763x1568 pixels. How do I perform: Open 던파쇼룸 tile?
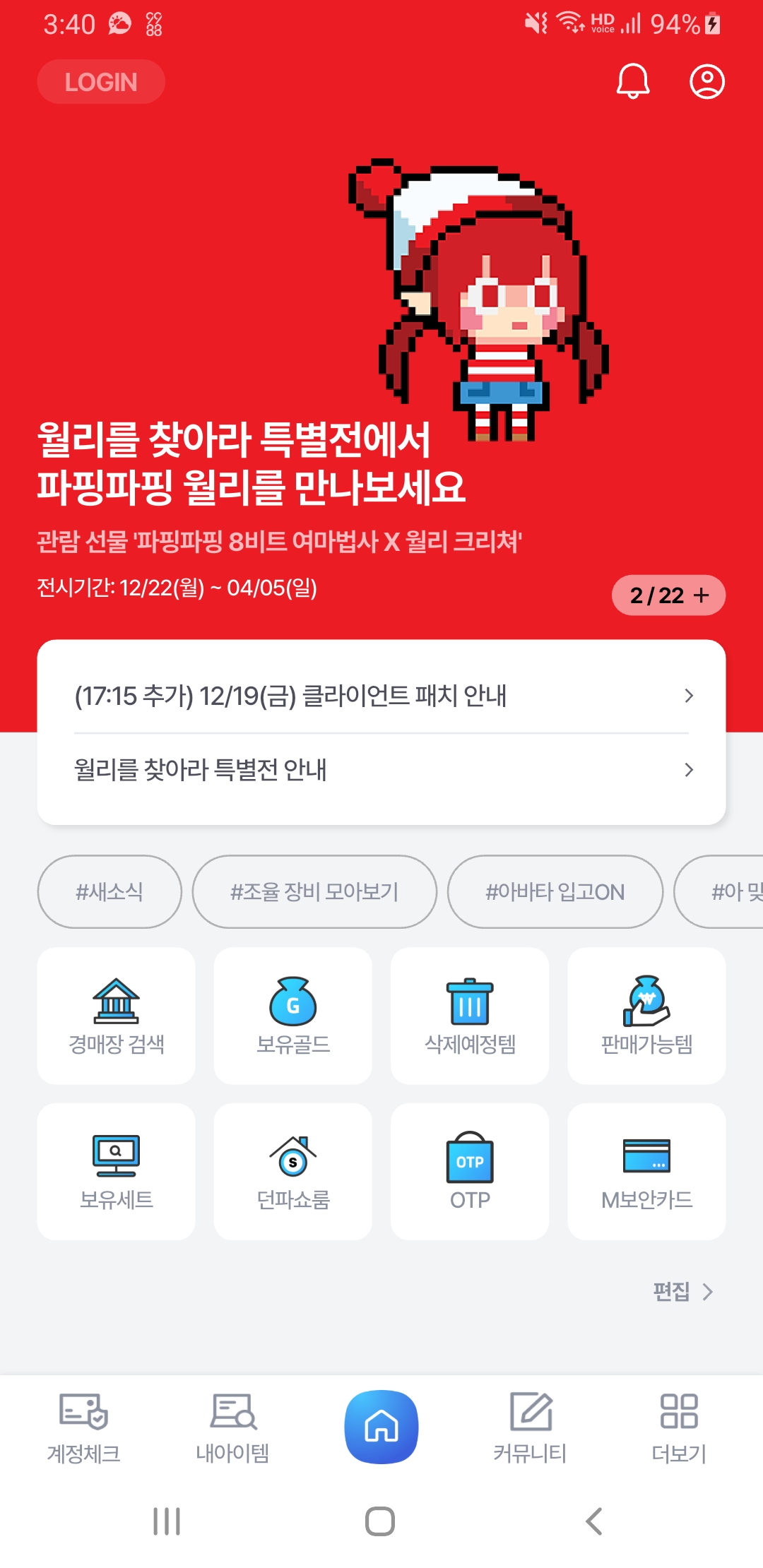coord(293,1171)
